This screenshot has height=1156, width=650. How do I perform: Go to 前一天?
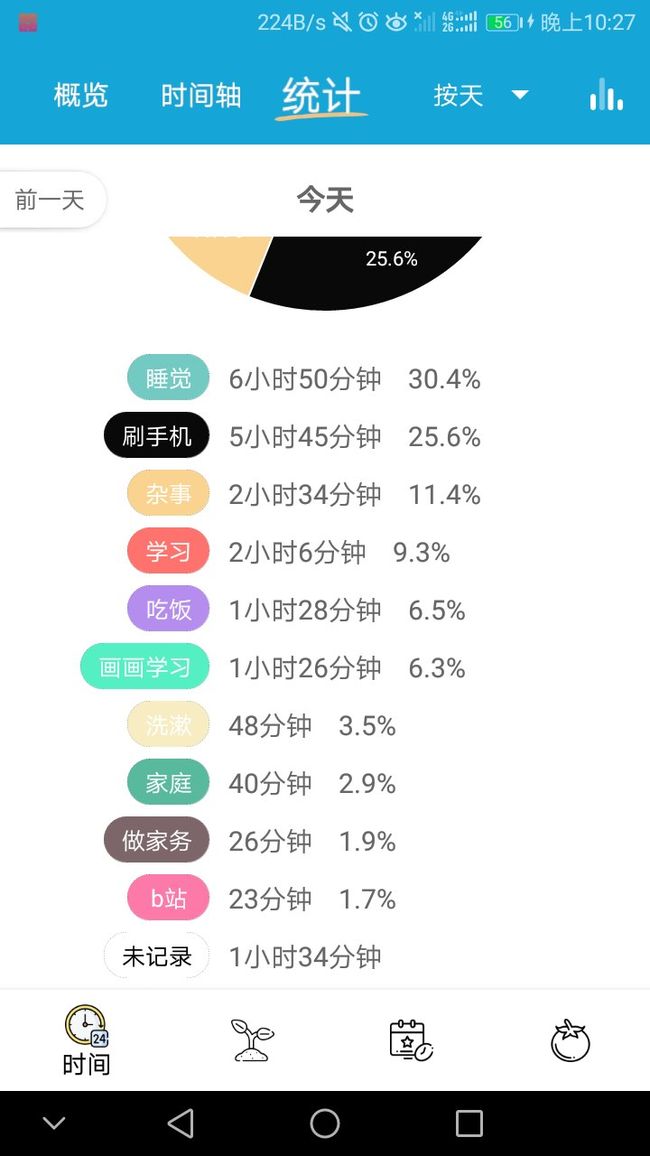click(x=50, y=200)
